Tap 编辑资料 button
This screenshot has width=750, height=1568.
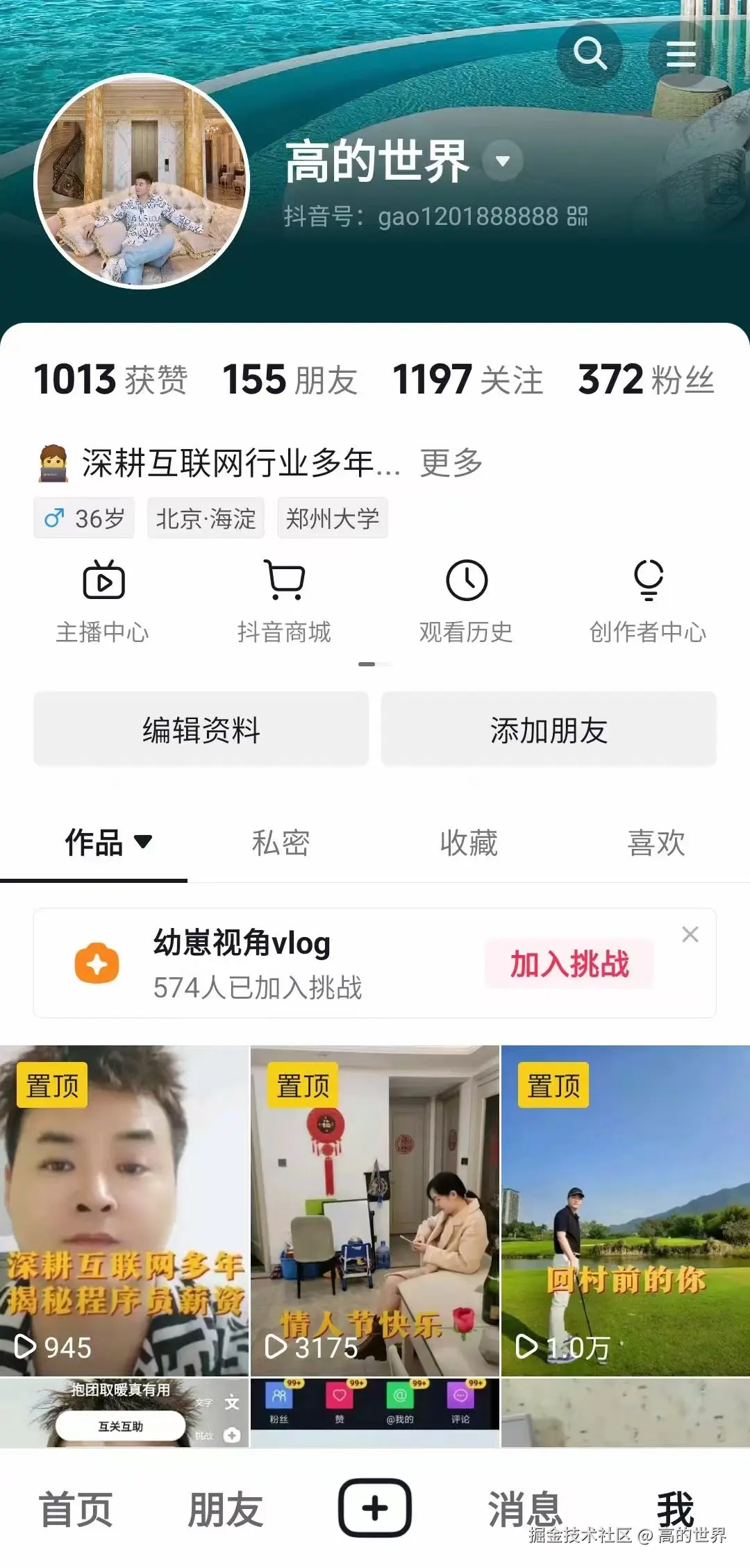pyautogui.click(x=201, y=730)
